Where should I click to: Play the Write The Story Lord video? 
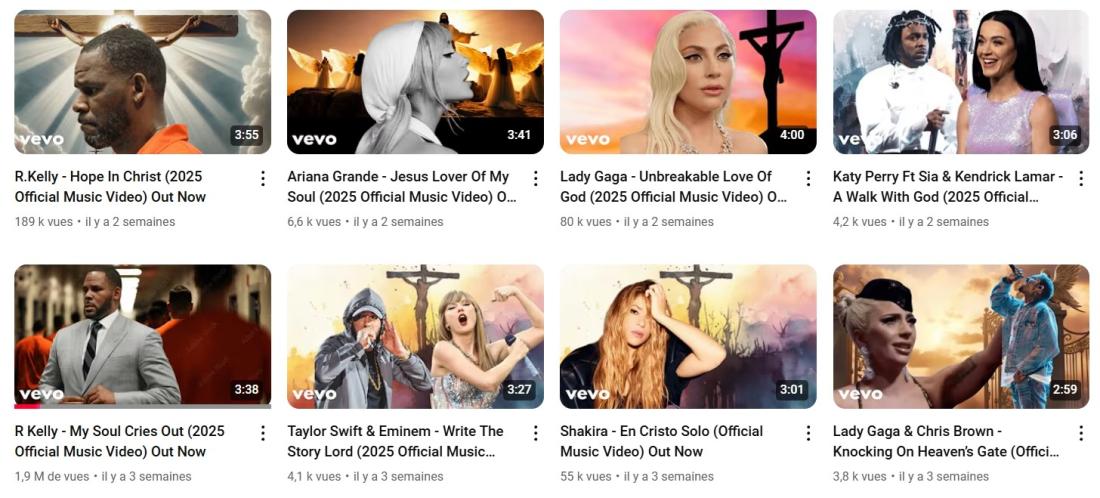tap(415, 336)
